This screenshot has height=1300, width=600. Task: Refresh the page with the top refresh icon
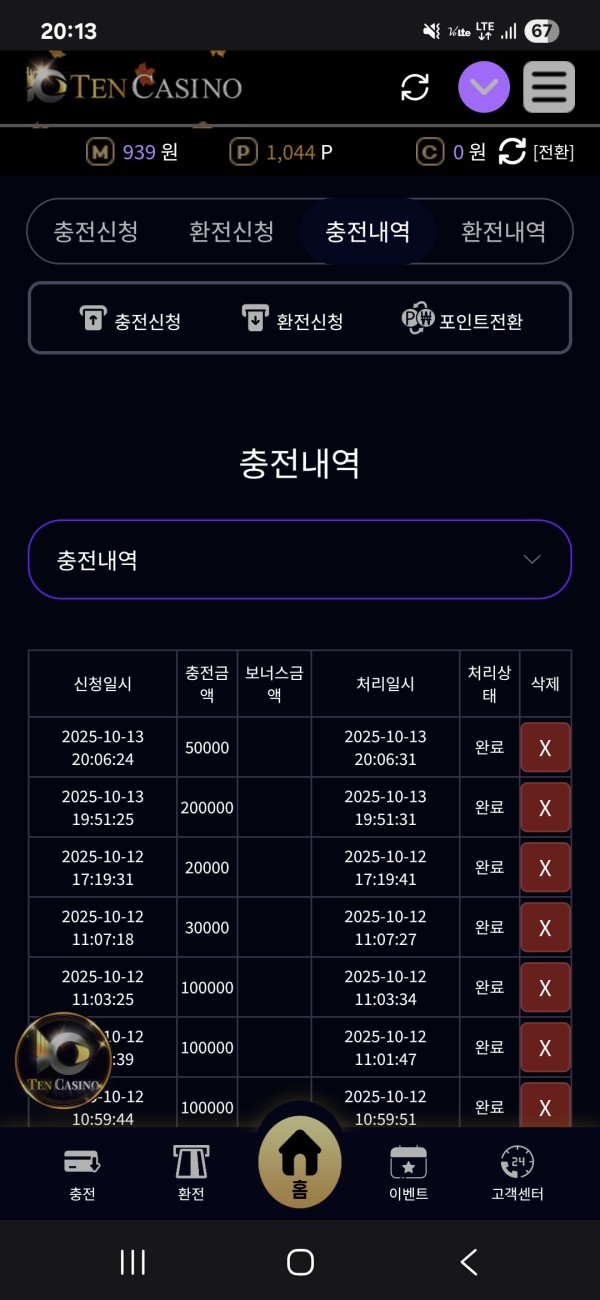[x=414, y=87]
